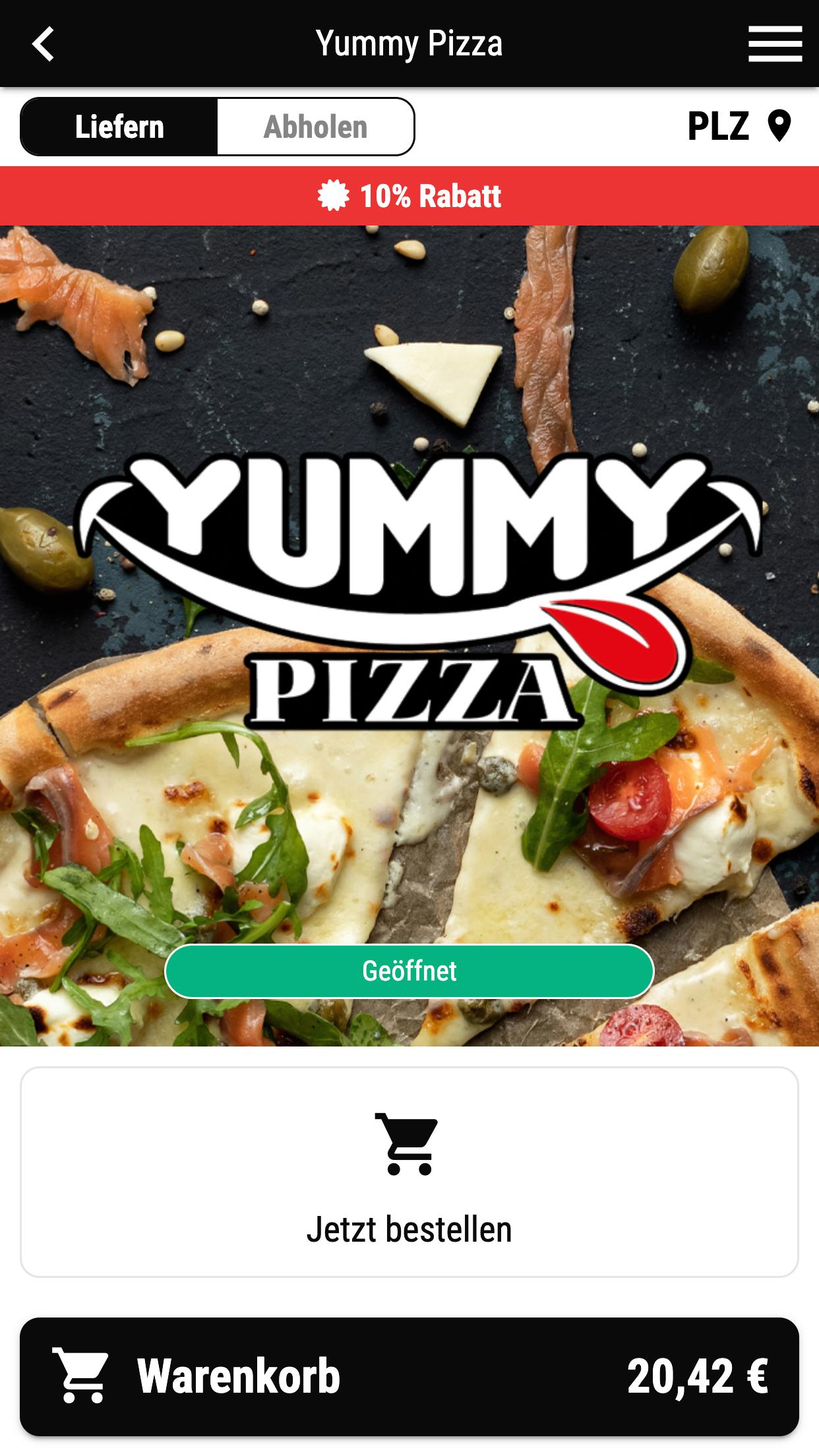
Task: Tap the green Geöffnet status button
Action: click(409, 971)
